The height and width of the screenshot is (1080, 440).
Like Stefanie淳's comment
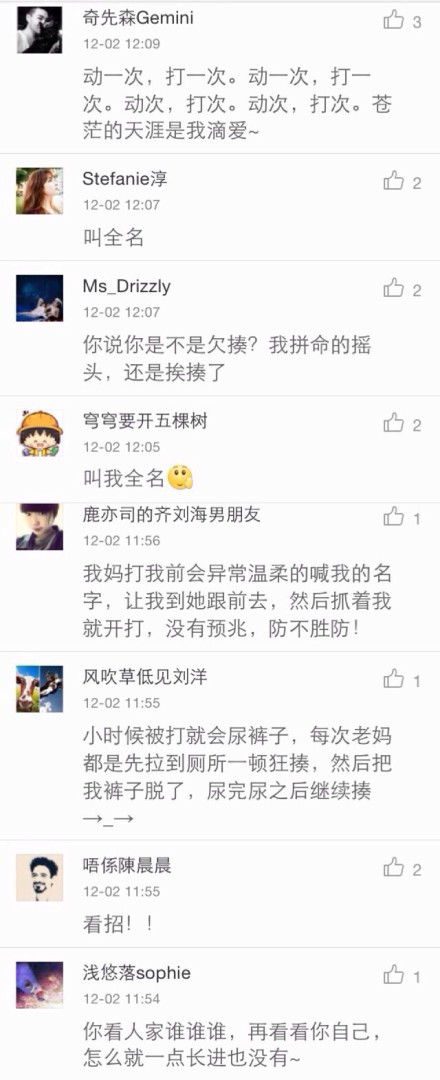(x=393, y=182)
